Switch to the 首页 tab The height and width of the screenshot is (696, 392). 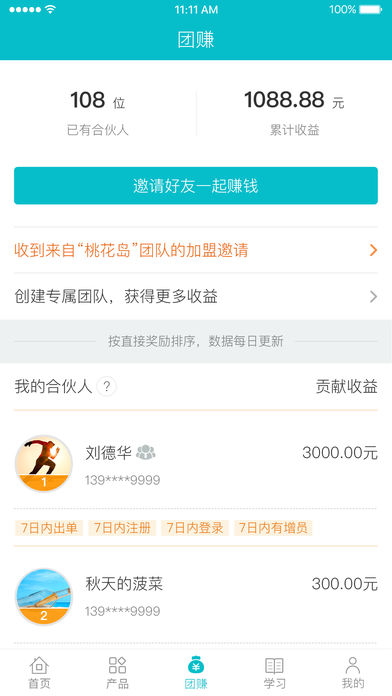(x=39, y=672)
